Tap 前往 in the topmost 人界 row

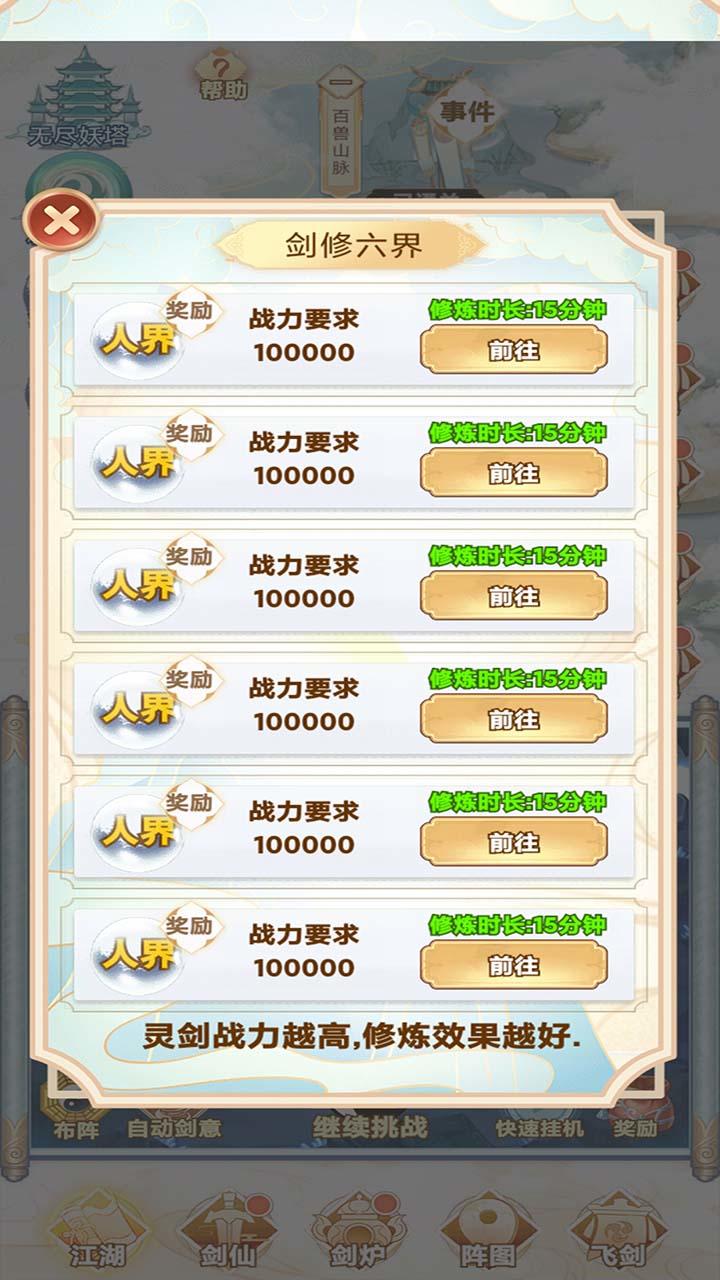(513, 351)
